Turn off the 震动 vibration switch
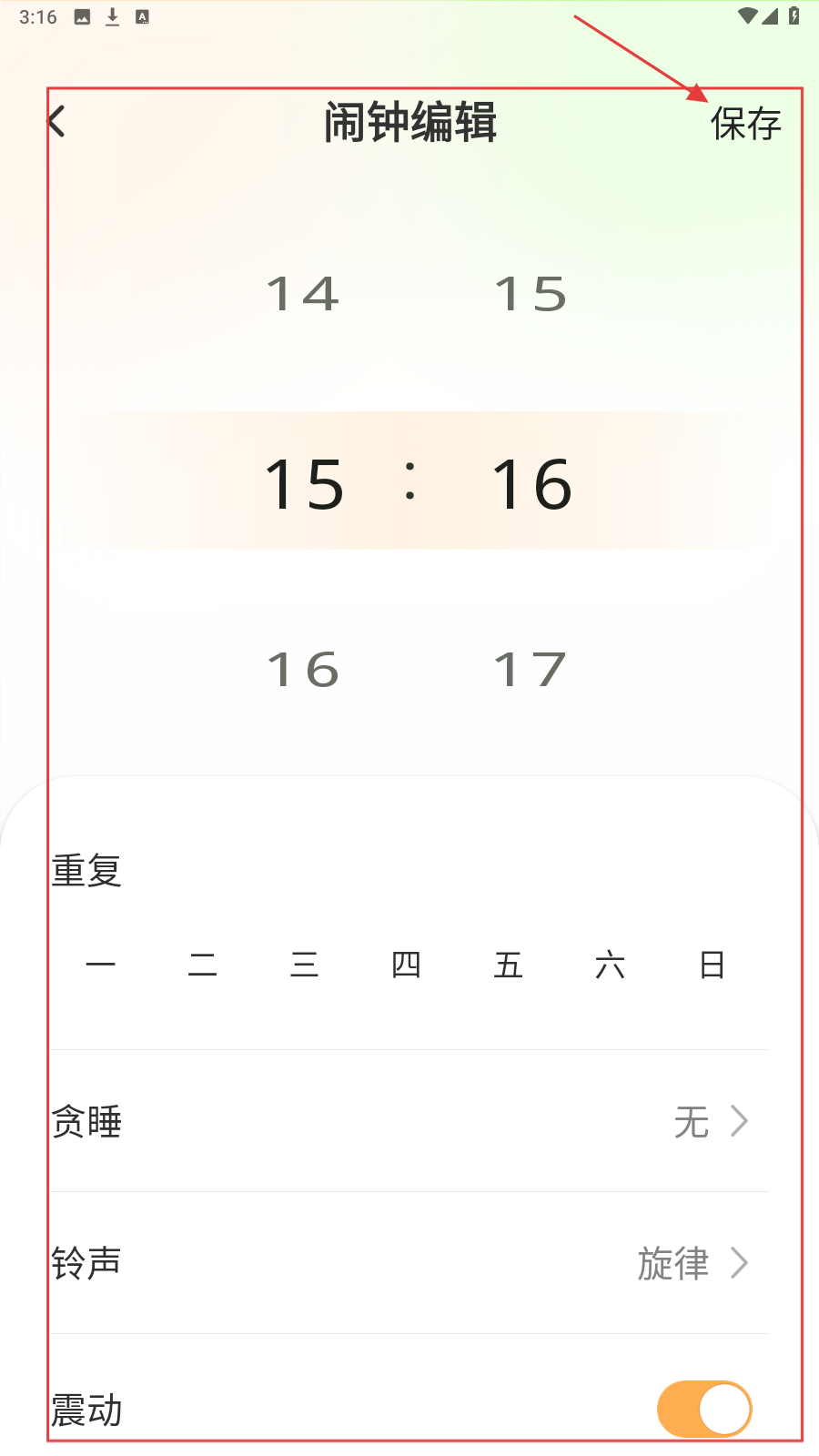 [x=704, y=1409]
